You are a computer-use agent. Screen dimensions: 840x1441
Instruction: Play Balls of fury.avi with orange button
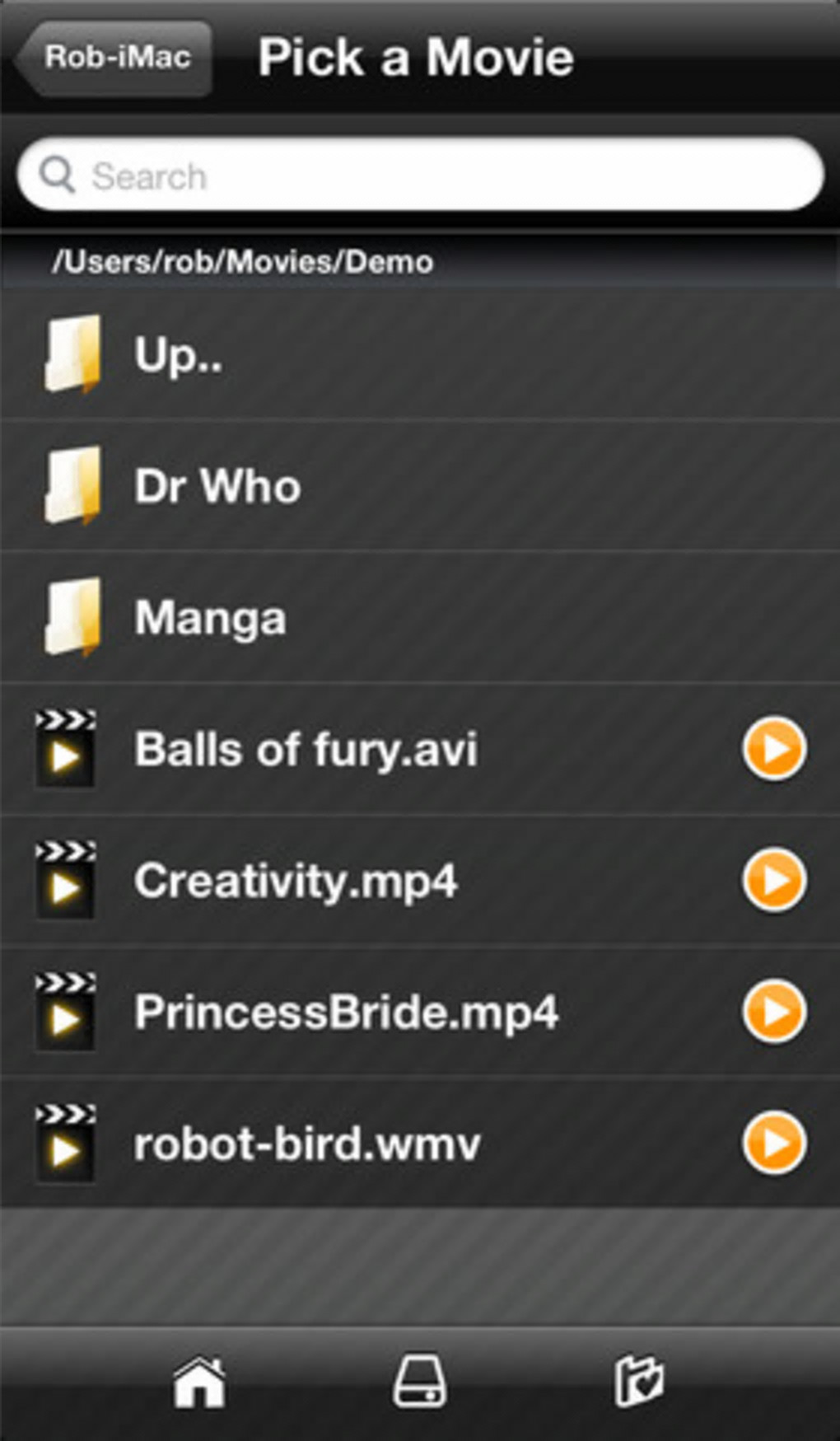coord(773,749)
